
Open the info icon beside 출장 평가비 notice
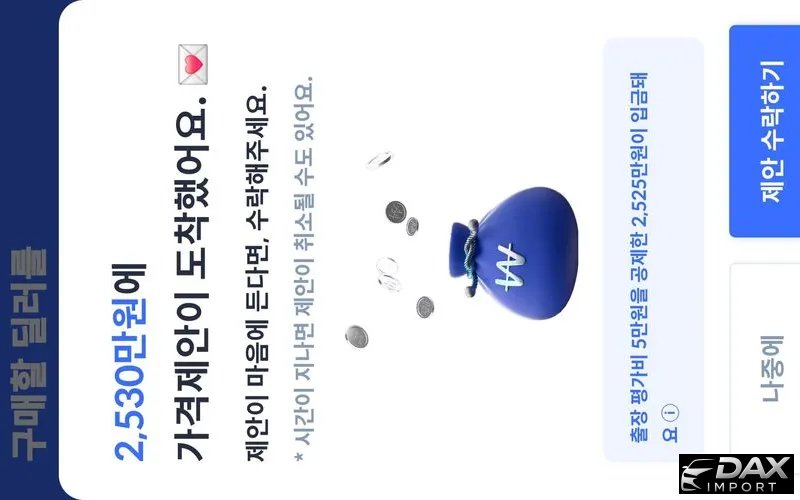[670, 411]
